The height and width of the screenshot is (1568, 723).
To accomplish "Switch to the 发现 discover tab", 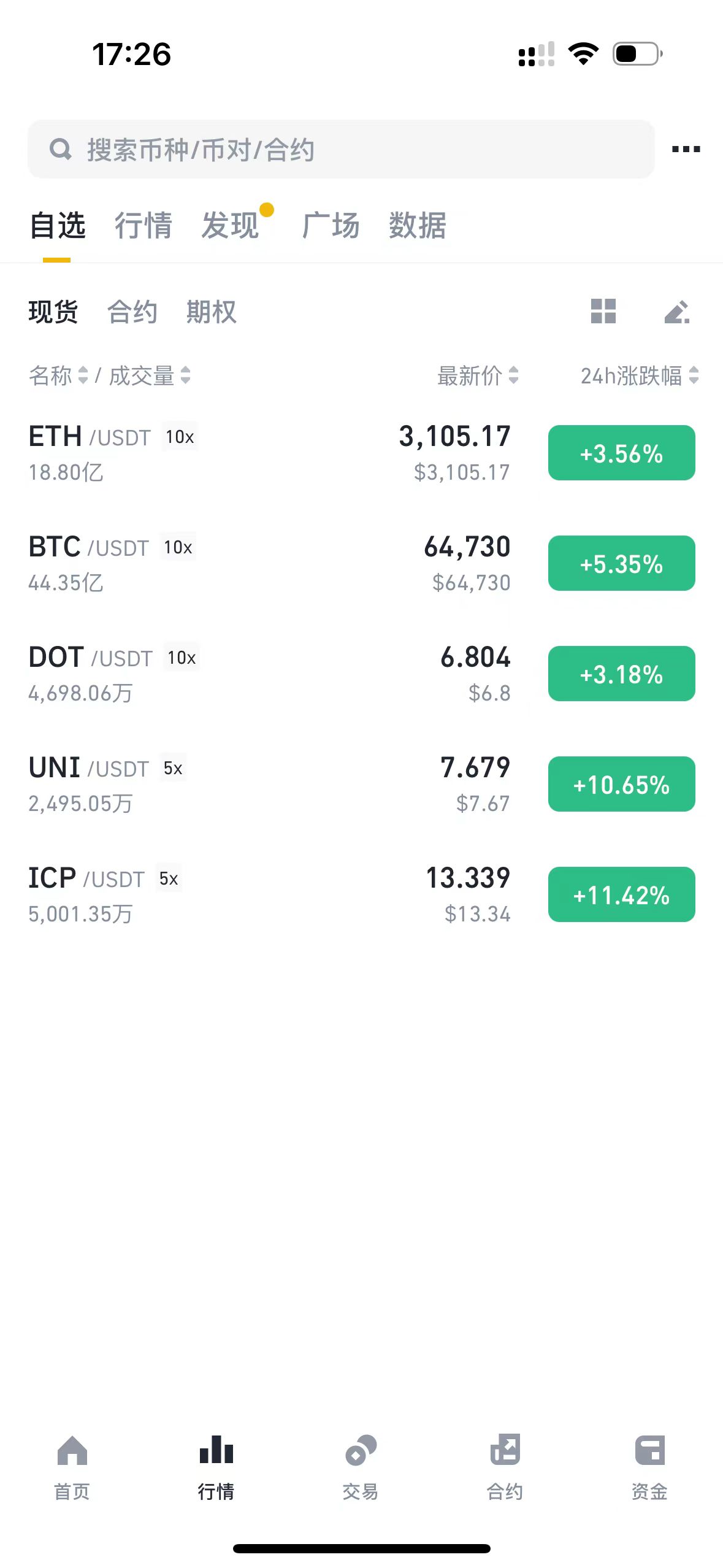I will coord(232,226).
